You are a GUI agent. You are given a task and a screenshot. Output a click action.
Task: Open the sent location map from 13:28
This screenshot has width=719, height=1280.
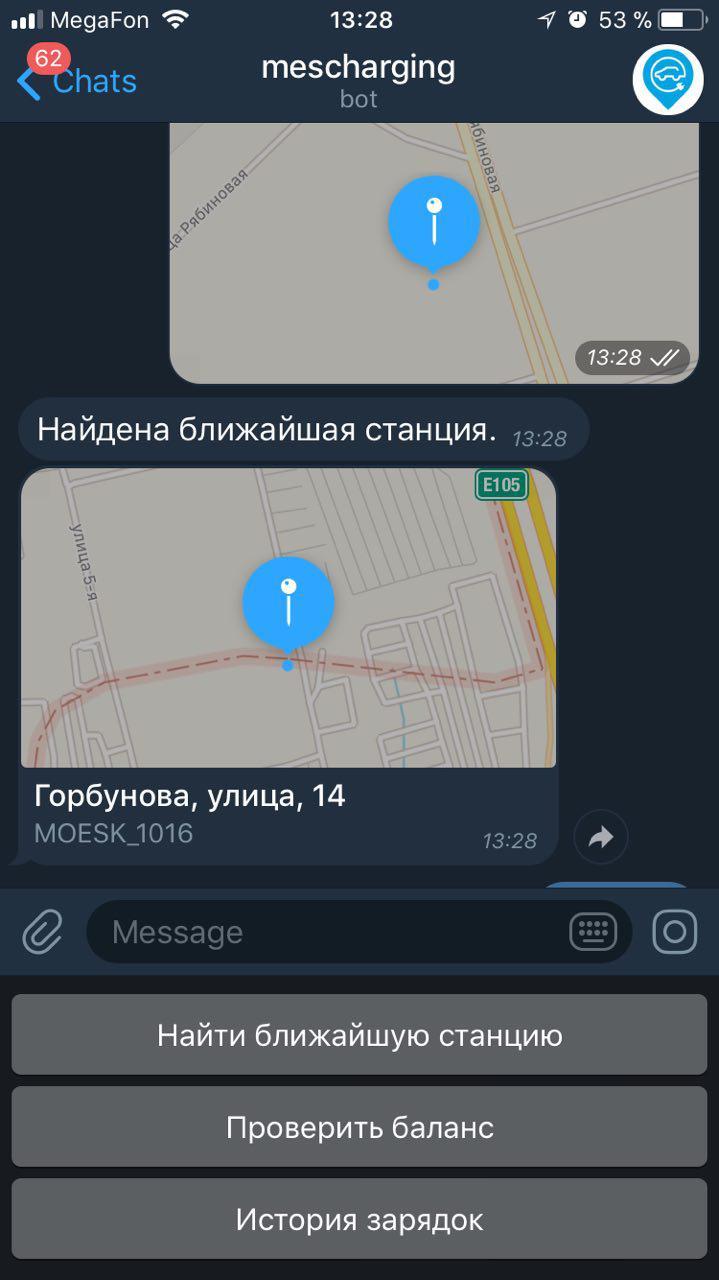(433, 252)
